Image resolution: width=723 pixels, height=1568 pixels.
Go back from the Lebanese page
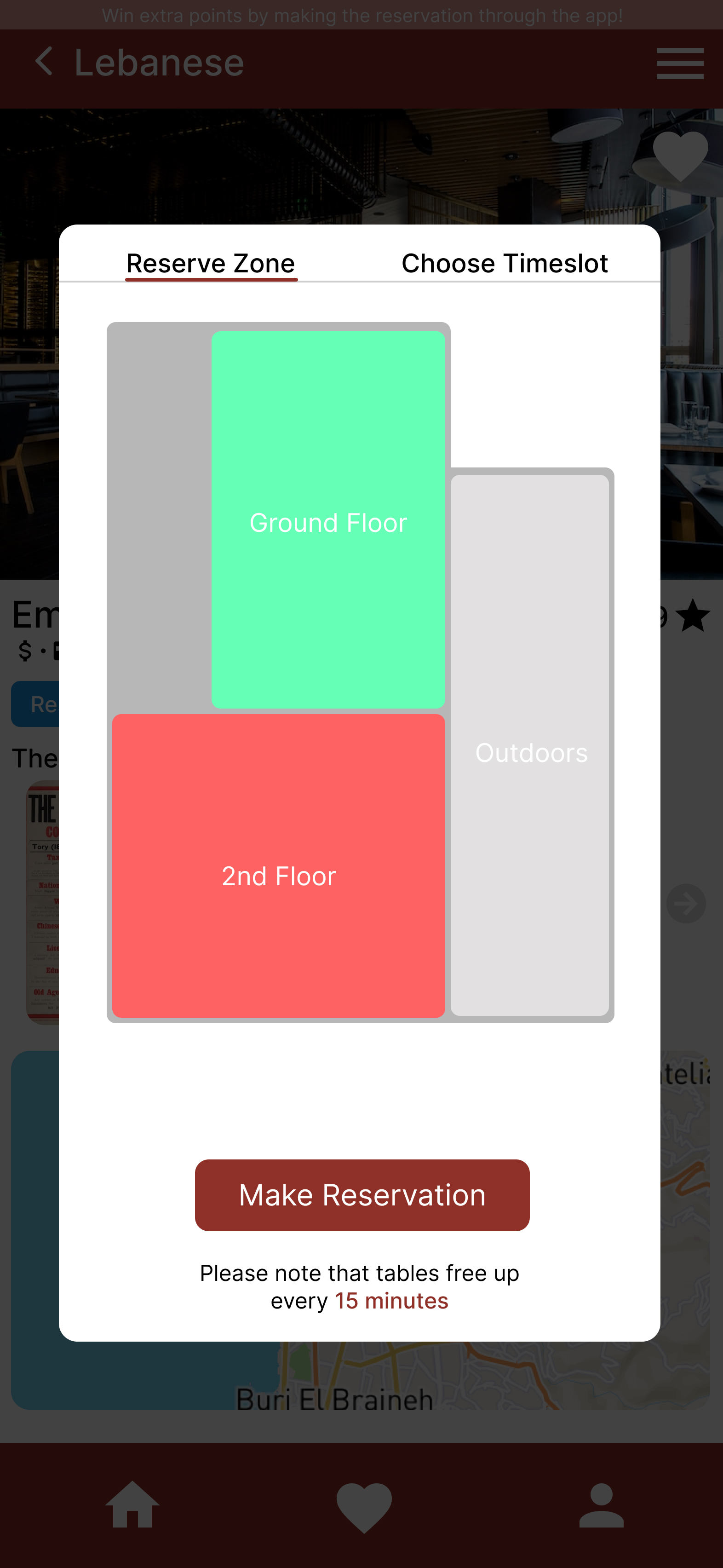coord(44,62)
